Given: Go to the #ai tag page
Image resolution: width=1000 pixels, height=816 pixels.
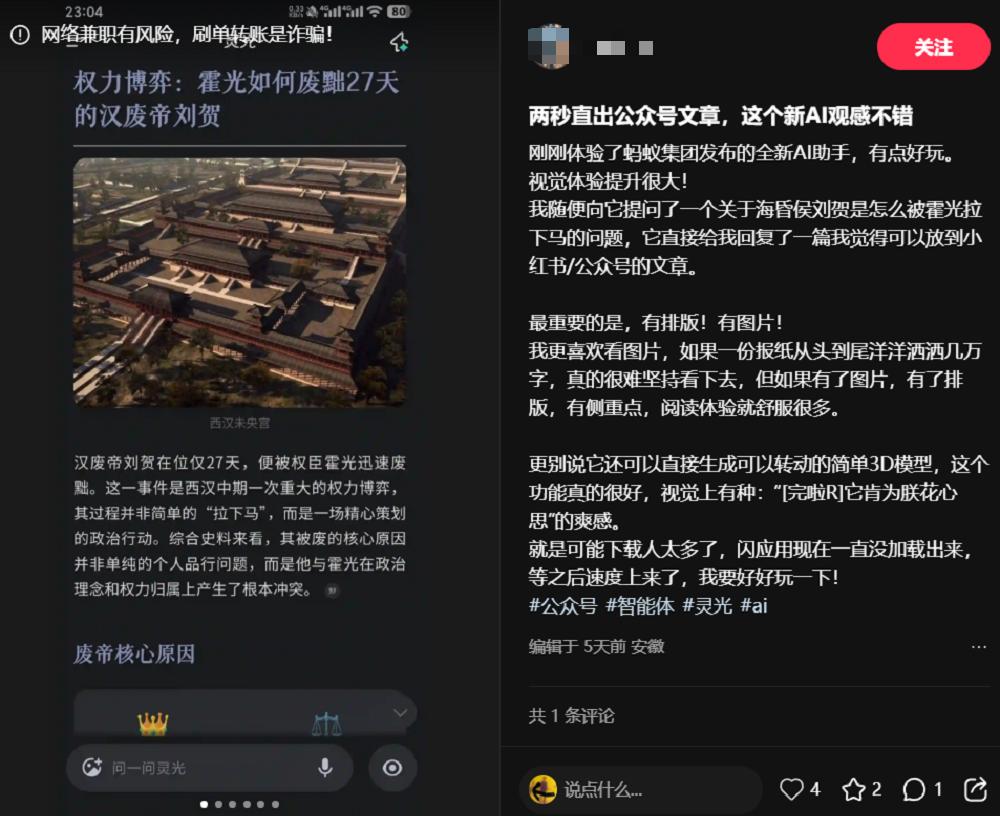Looking at the screenshot, I should point(754,605).
